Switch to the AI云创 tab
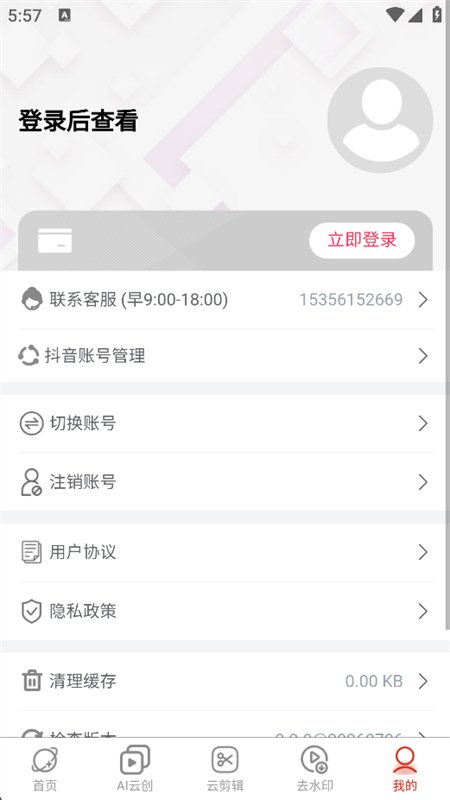Screen dimensions: 450x800 (x=135, y=768)
